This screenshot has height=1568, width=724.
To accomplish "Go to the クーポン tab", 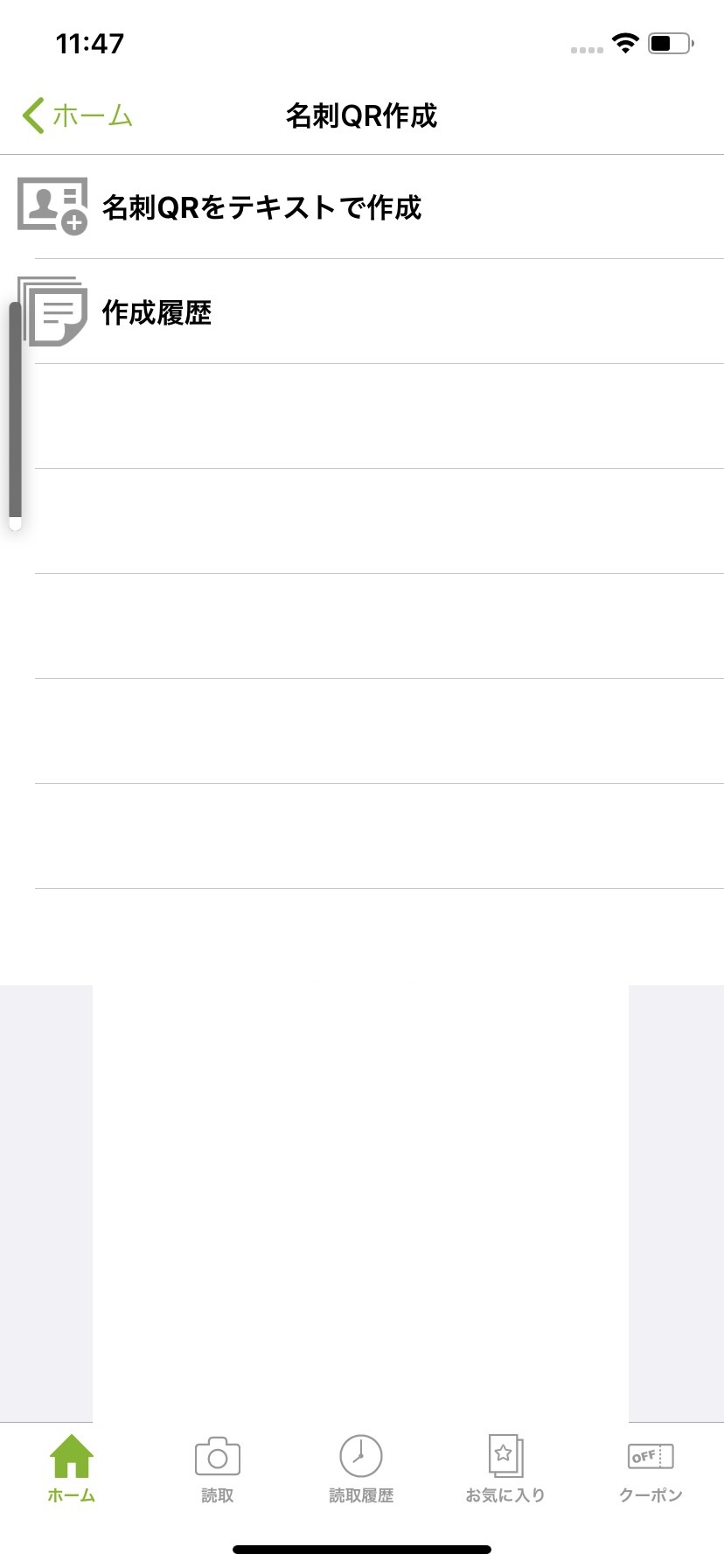I will click(x=651, y=1469).
